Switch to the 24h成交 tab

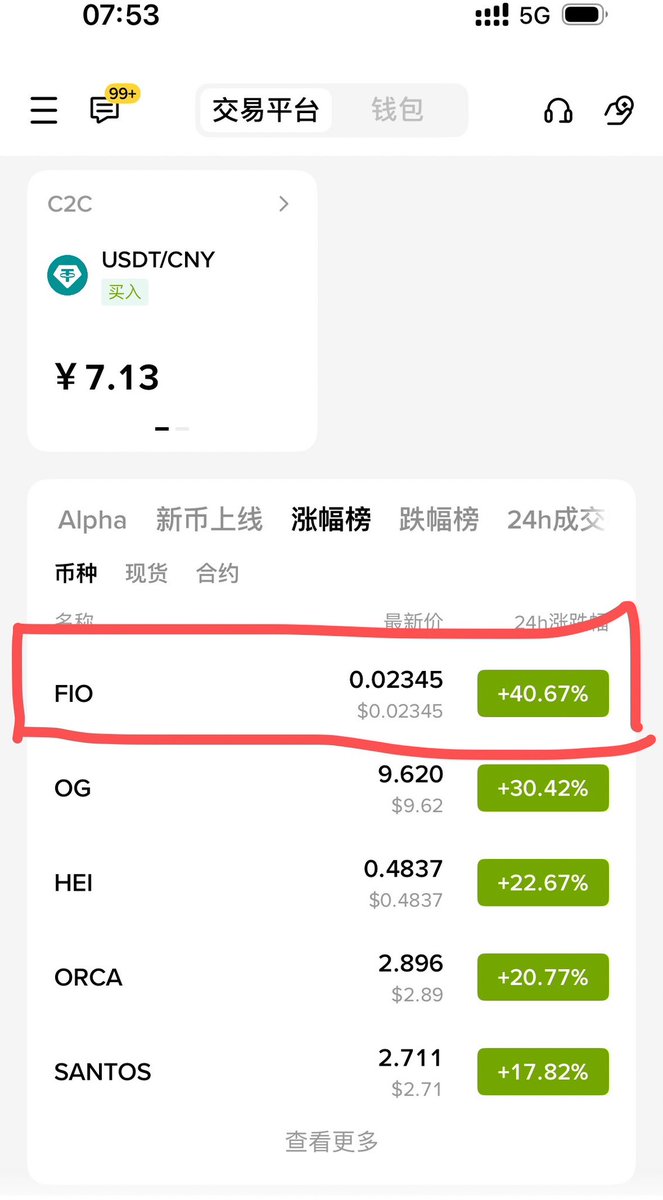click(x=555, y=520)
